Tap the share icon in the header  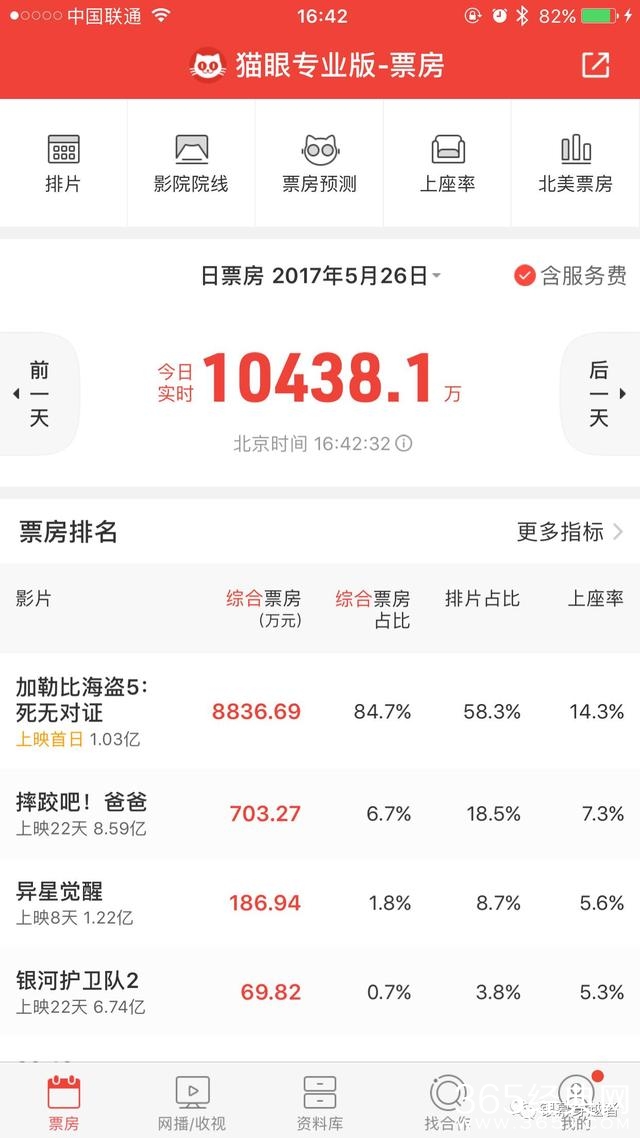(595, 65)
